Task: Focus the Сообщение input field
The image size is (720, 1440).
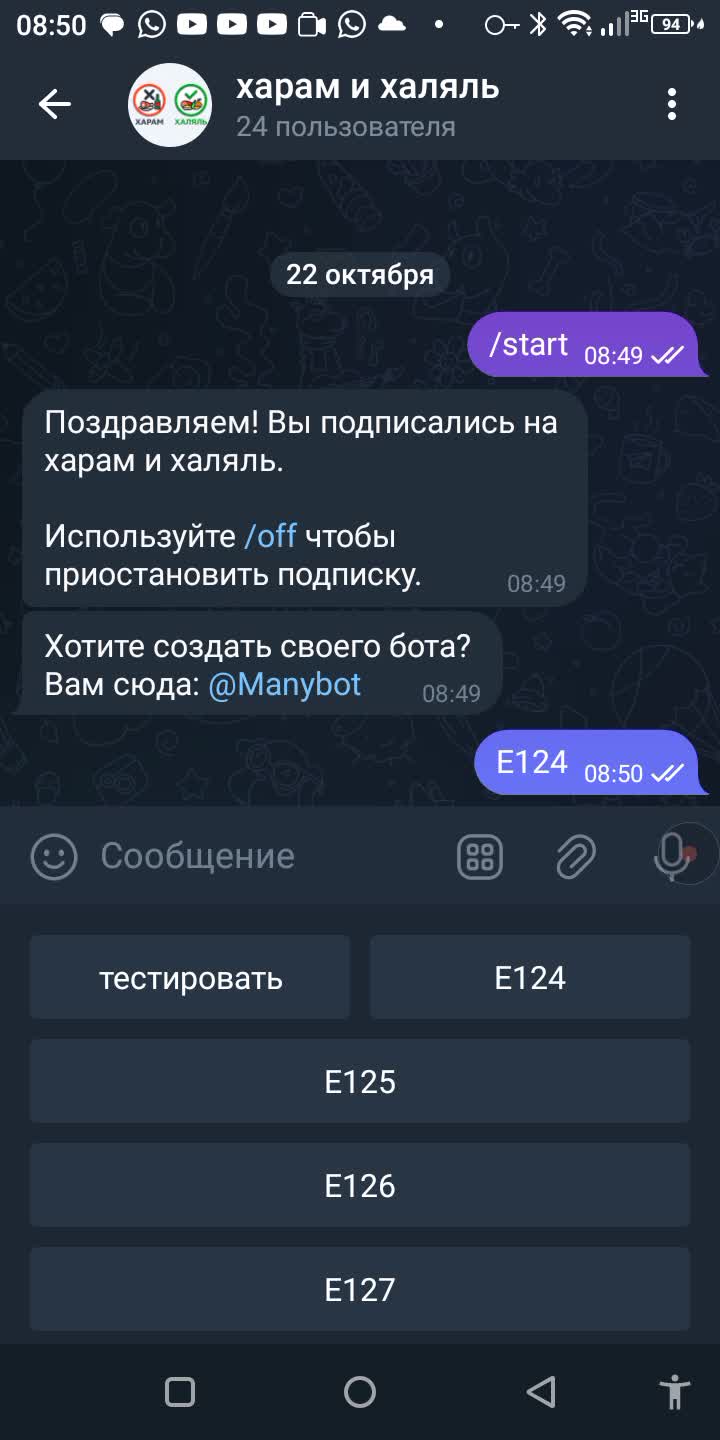Action: tap(270, 857)
